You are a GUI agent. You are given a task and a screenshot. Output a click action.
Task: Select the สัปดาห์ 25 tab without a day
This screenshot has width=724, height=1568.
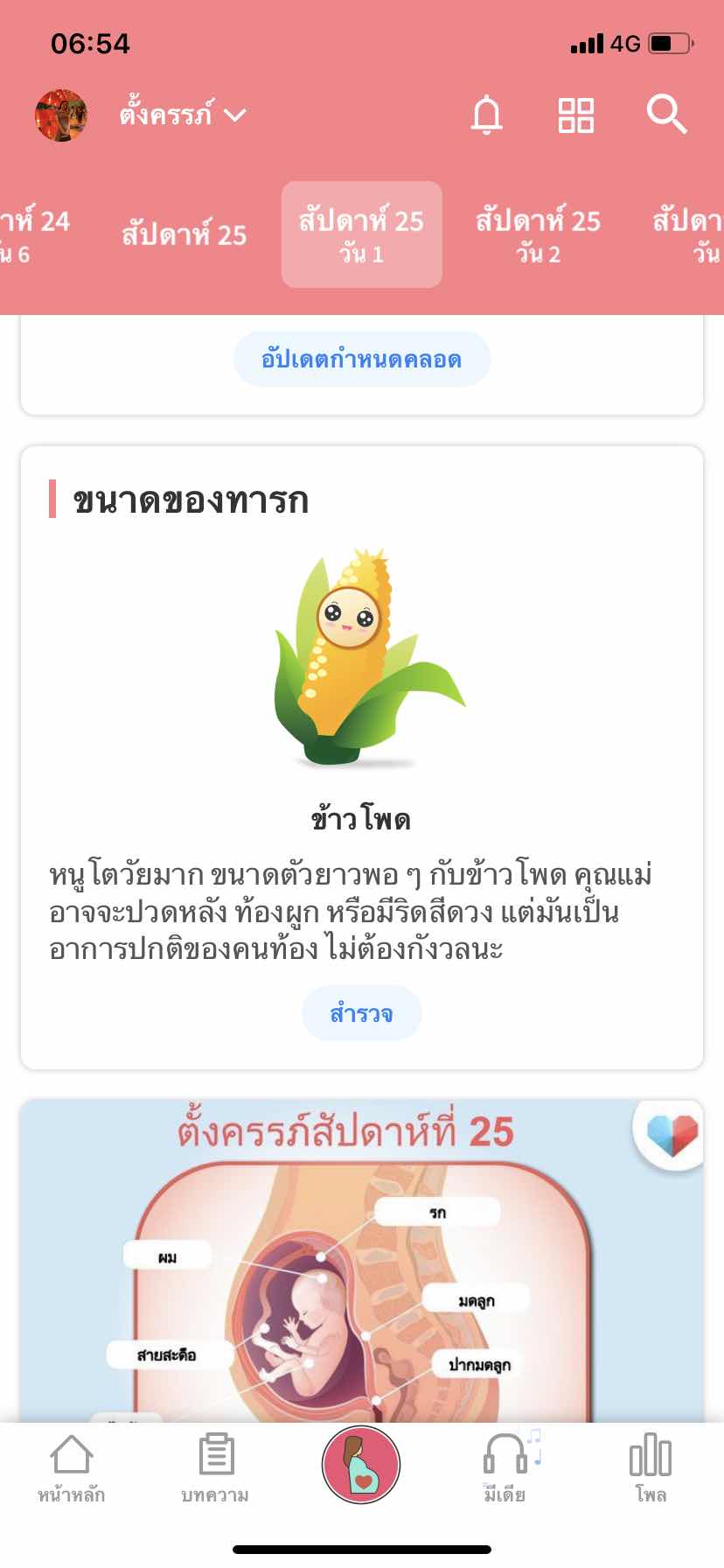(184, 234)
